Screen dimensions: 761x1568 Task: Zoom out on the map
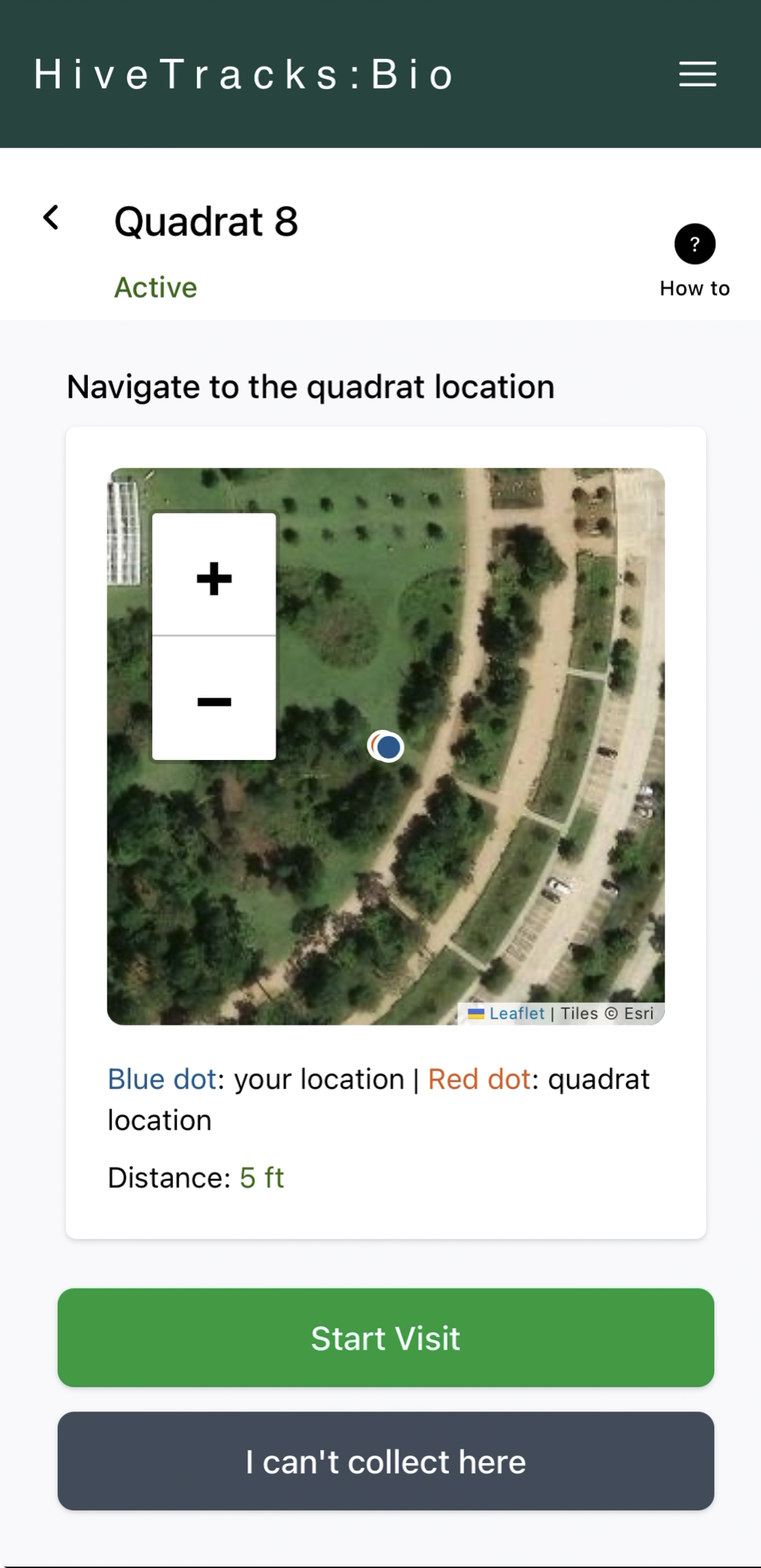214,700
